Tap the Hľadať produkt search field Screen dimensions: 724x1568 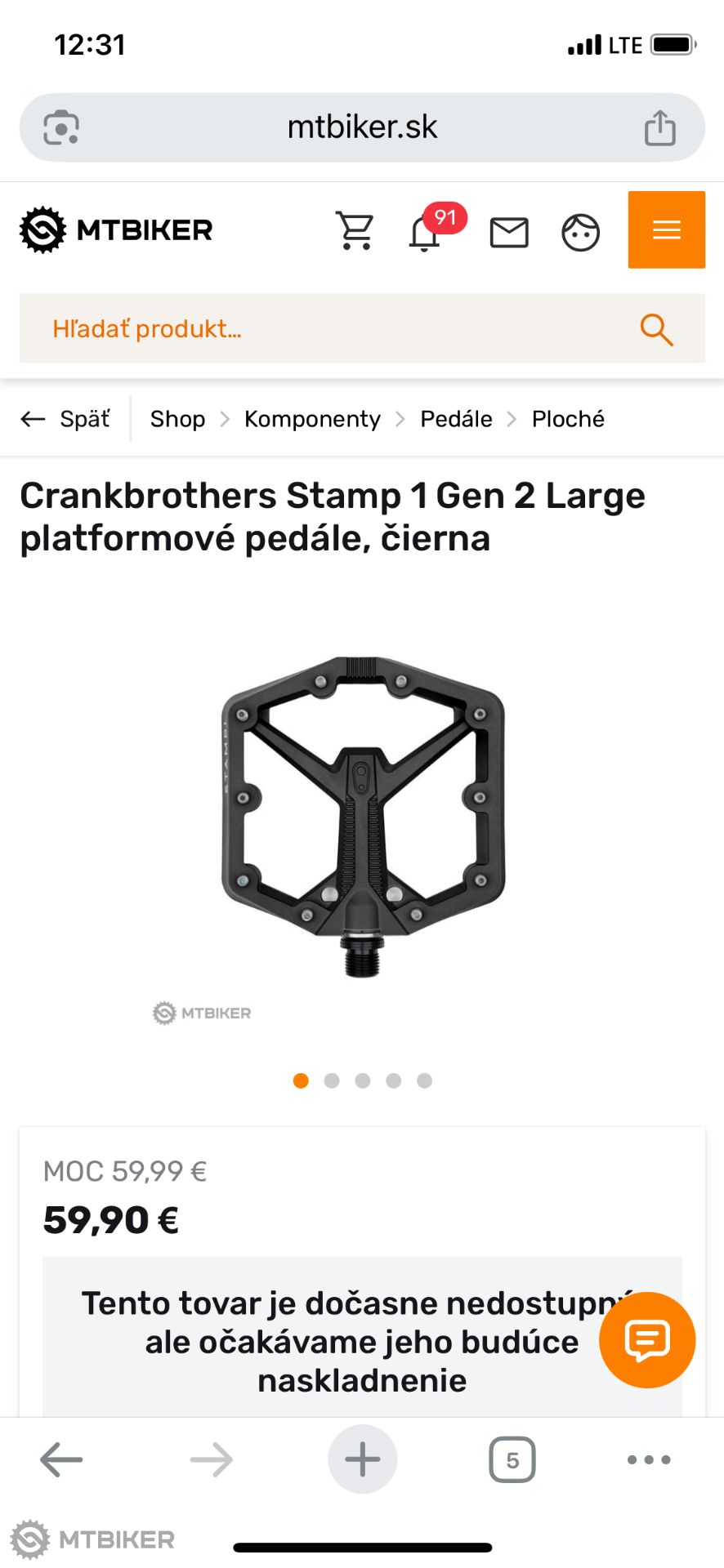pos(327,328)
